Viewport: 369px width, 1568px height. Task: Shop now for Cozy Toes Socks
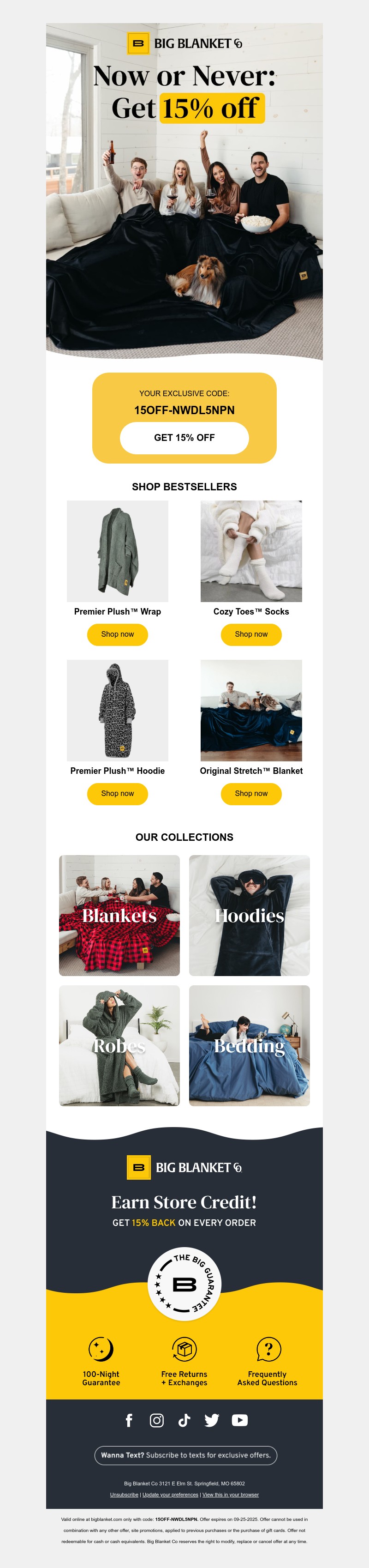pos(251,634)
